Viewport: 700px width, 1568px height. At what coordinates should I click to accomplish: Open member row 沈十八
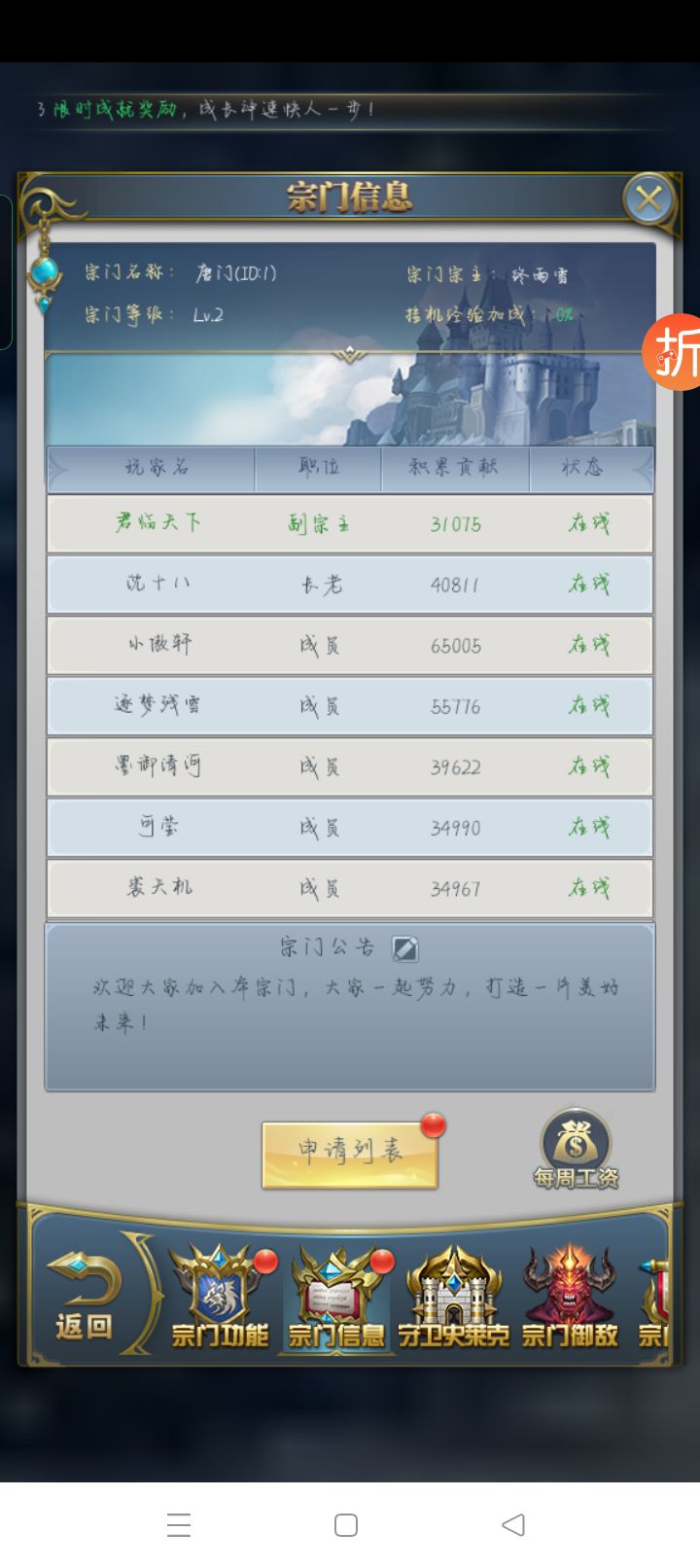(350, 585)
